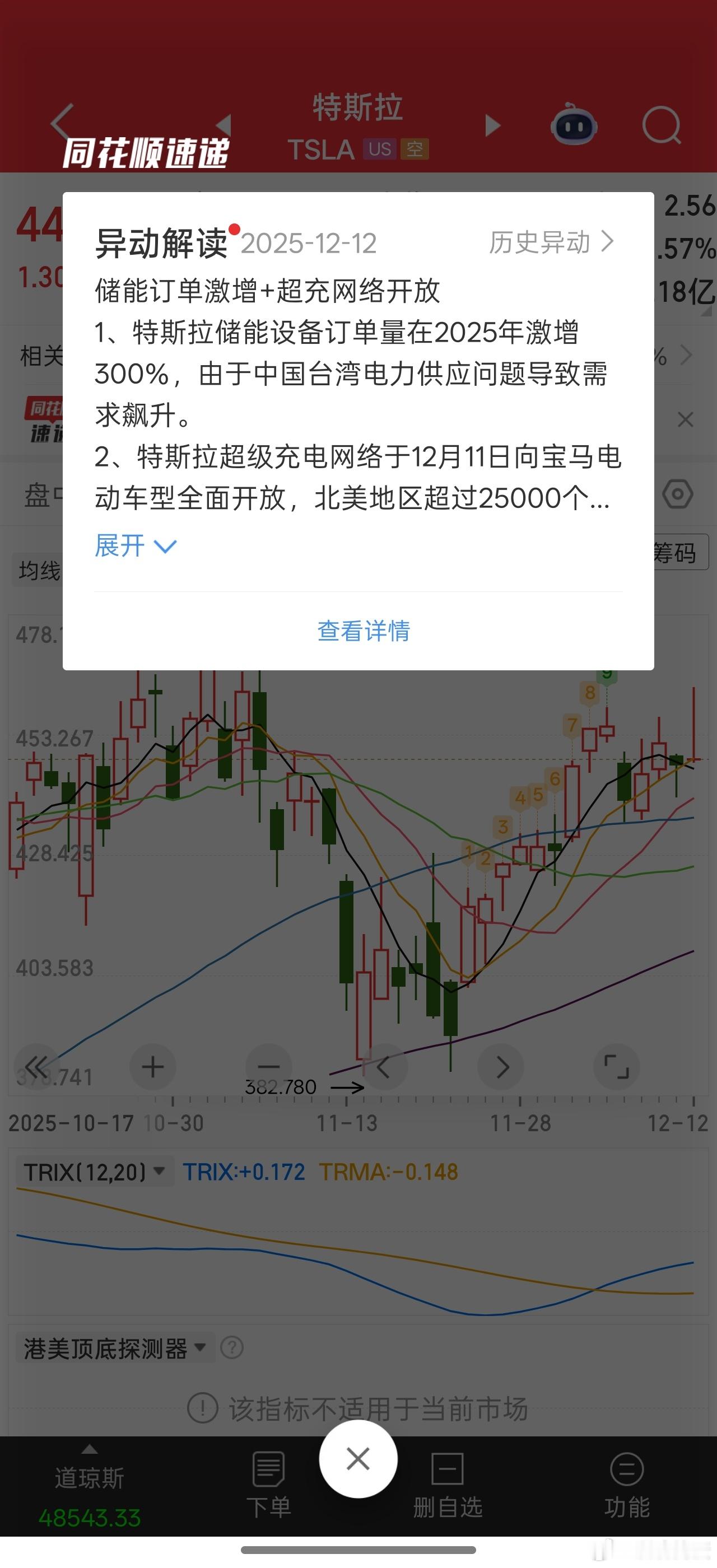Tap the AI robot assistant icon
The image size is (717, 1568).
(x=575, y=125)
